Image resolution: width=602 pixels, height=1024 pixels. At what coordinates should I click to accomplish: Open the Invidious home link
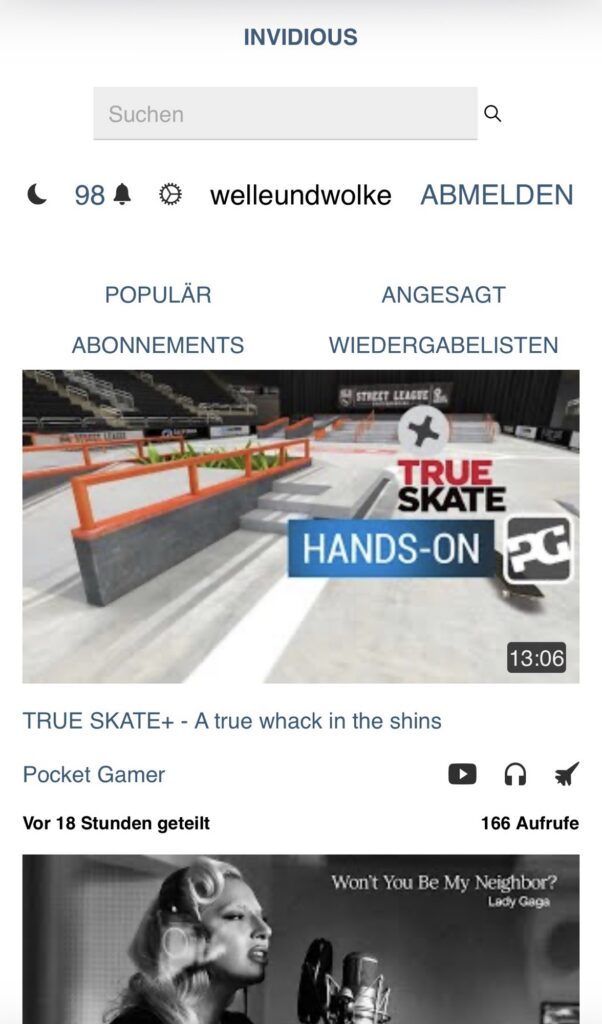coord(300,38)
